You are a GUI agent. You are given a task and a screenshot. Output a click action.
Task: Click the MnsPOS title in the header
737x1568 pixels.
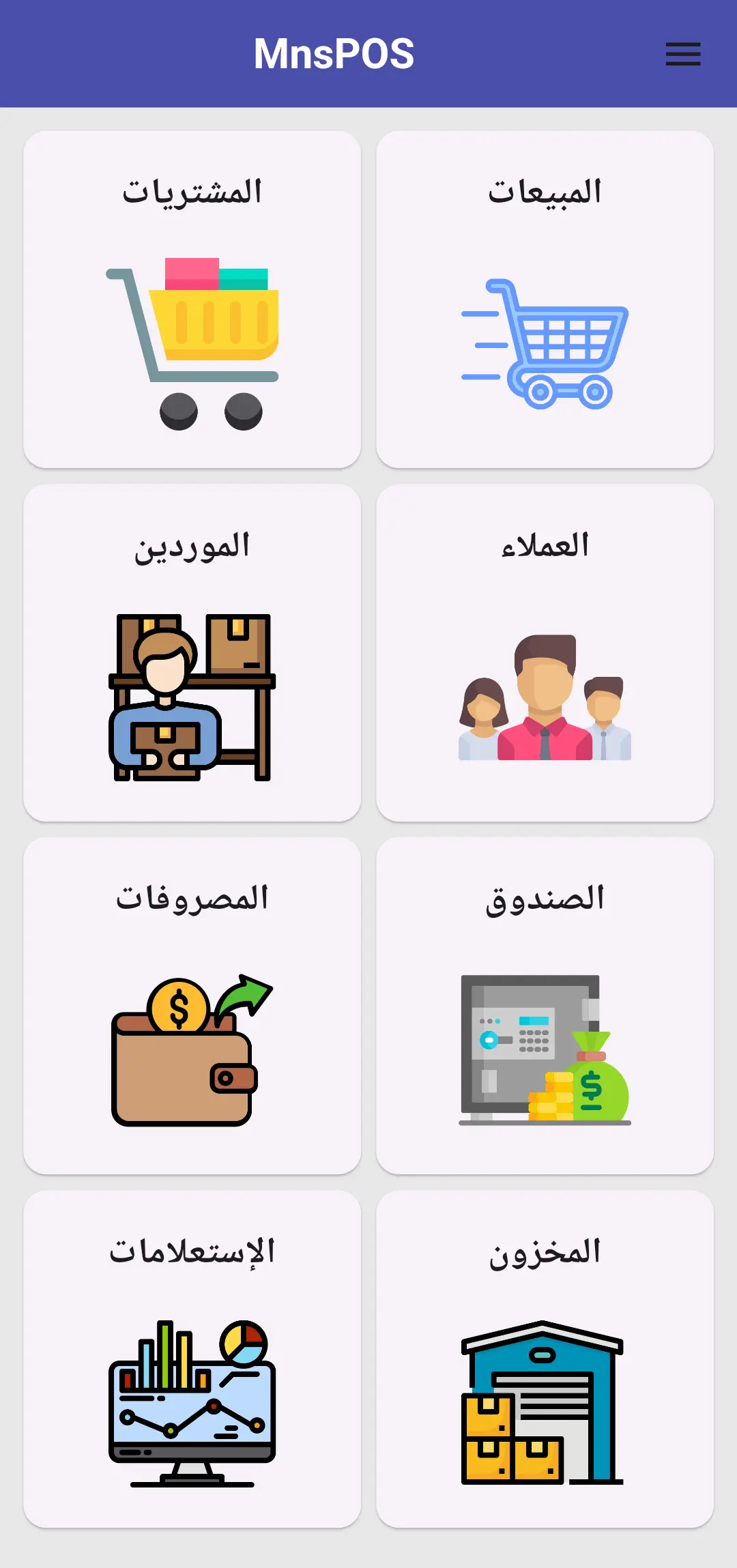pos(334,55)
